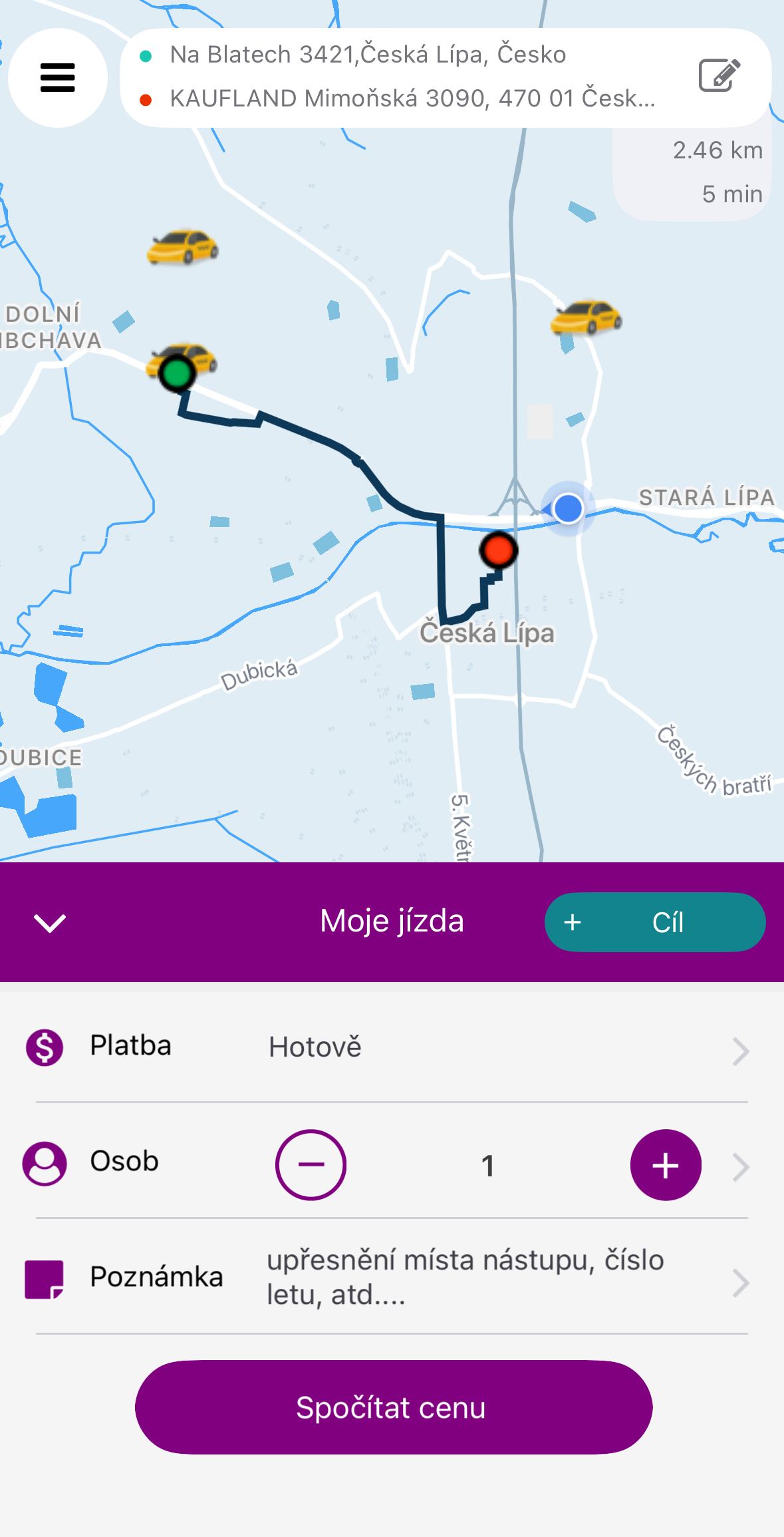The height and width of the screenshot is (1537, 784).
Task: Open the Platba payment method row
Action: click(391, 1047)
